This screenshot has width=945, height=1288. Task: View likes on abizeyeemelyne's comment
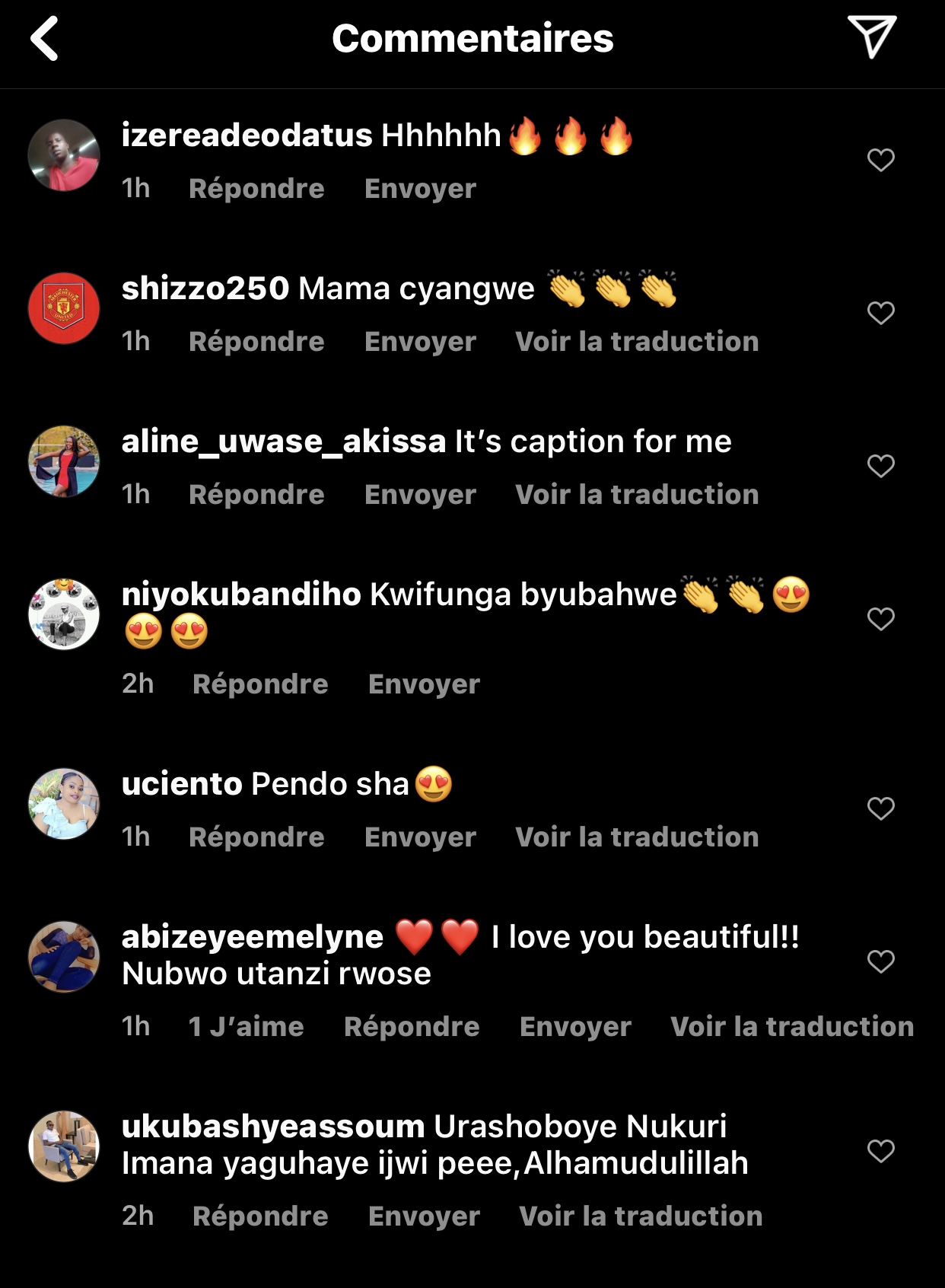coord(246,1027)
